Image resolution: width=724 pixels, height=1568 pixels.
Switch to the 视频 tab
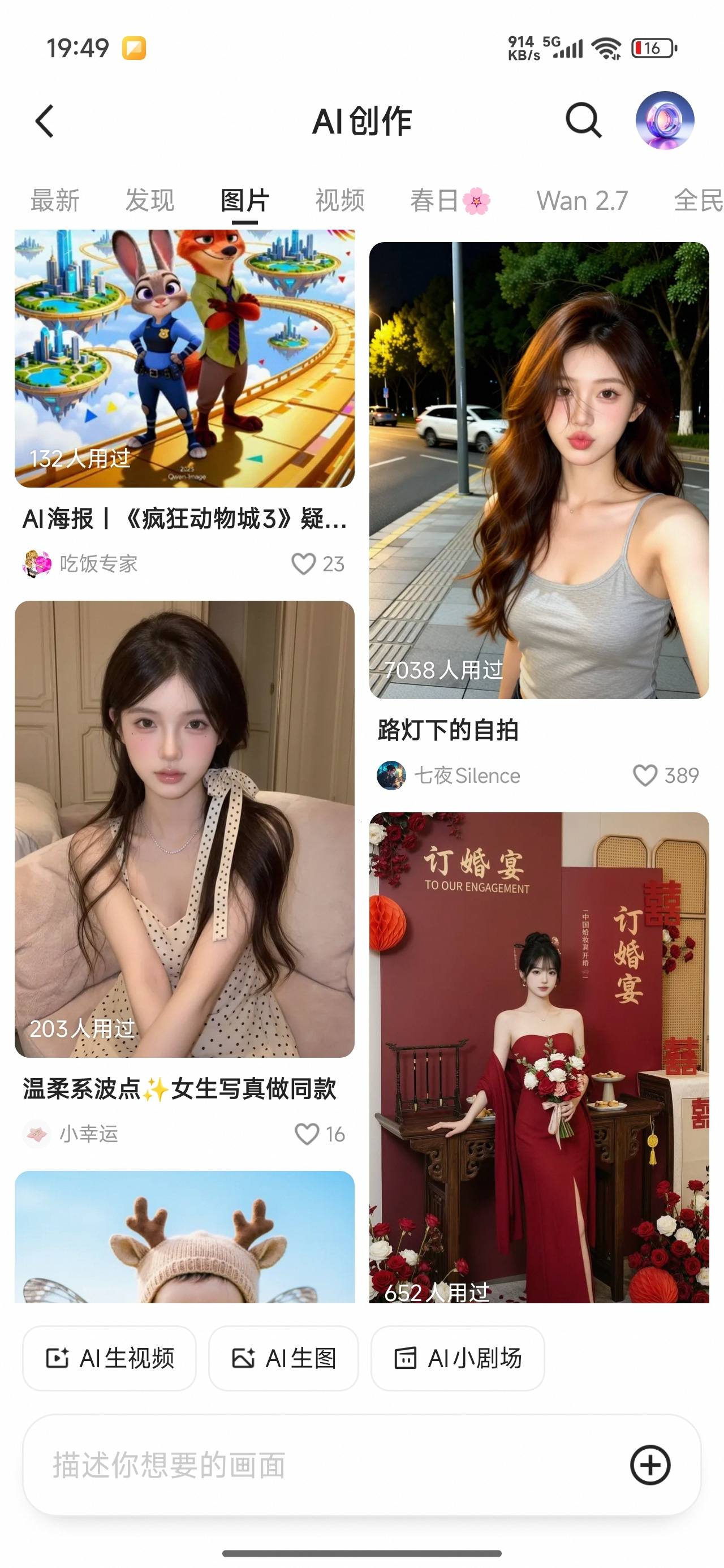340,200
